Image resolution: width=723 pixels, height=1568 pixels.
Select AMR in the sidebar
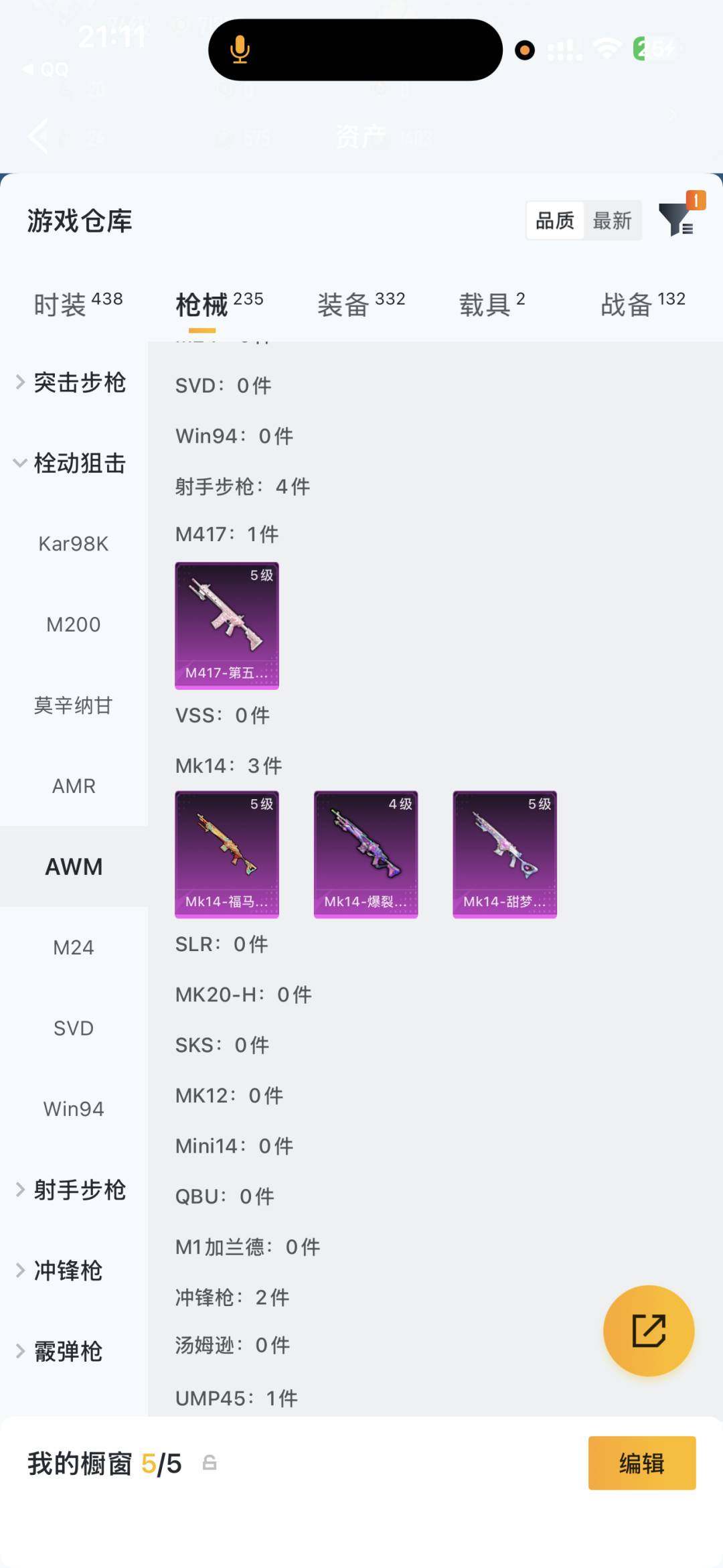coord(74,786)
